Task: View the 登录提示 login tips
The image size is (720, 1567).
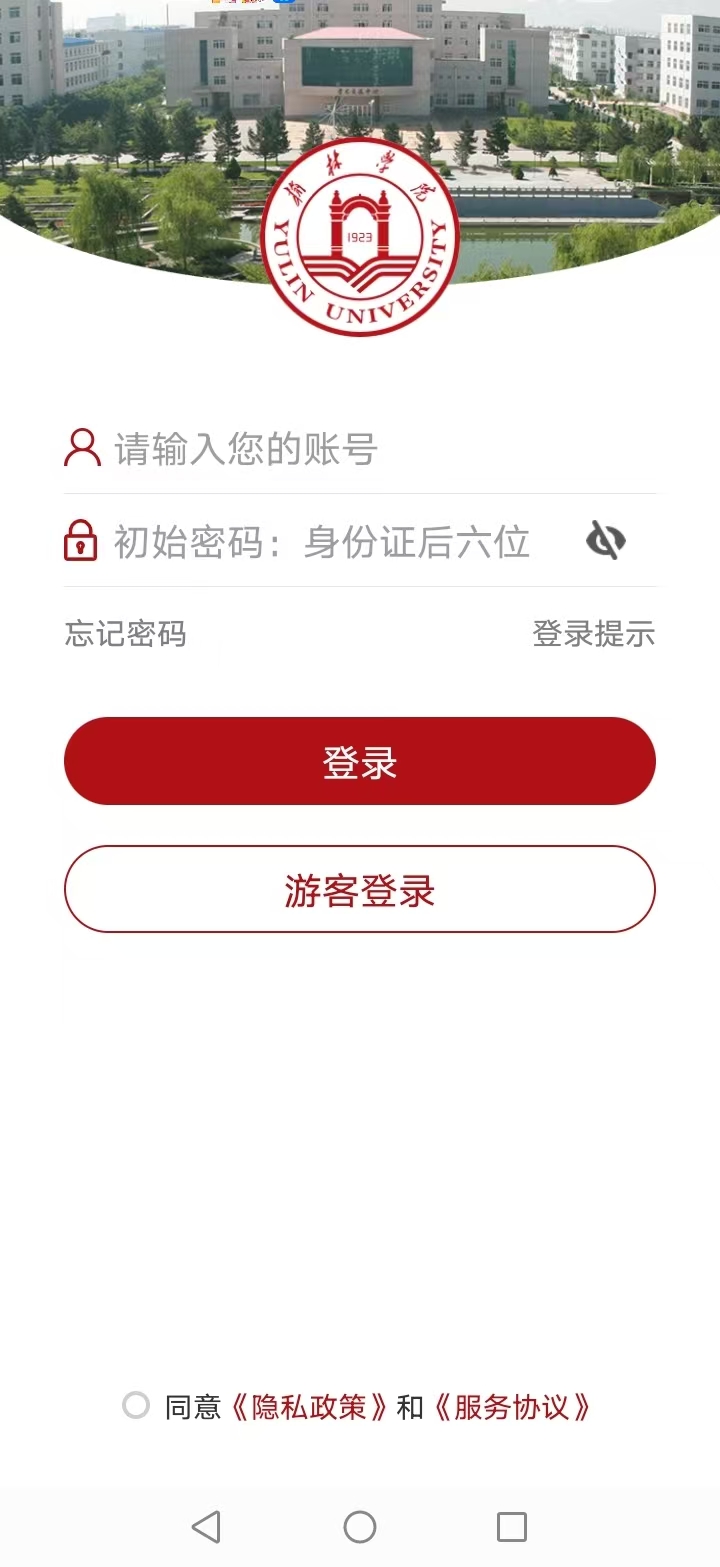Action: [x=593, y=634]
